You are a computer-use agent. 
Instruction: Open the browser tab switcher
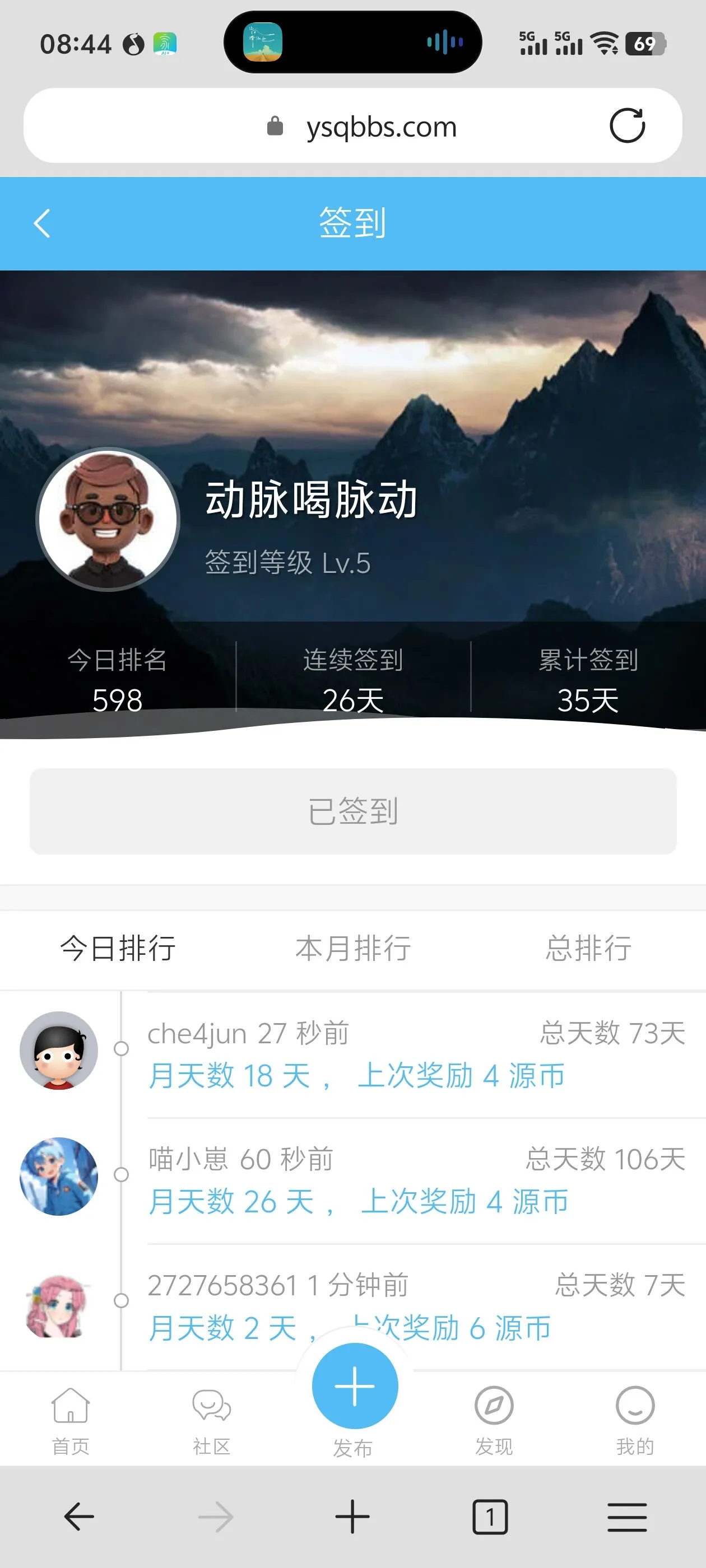point(490,1516)
